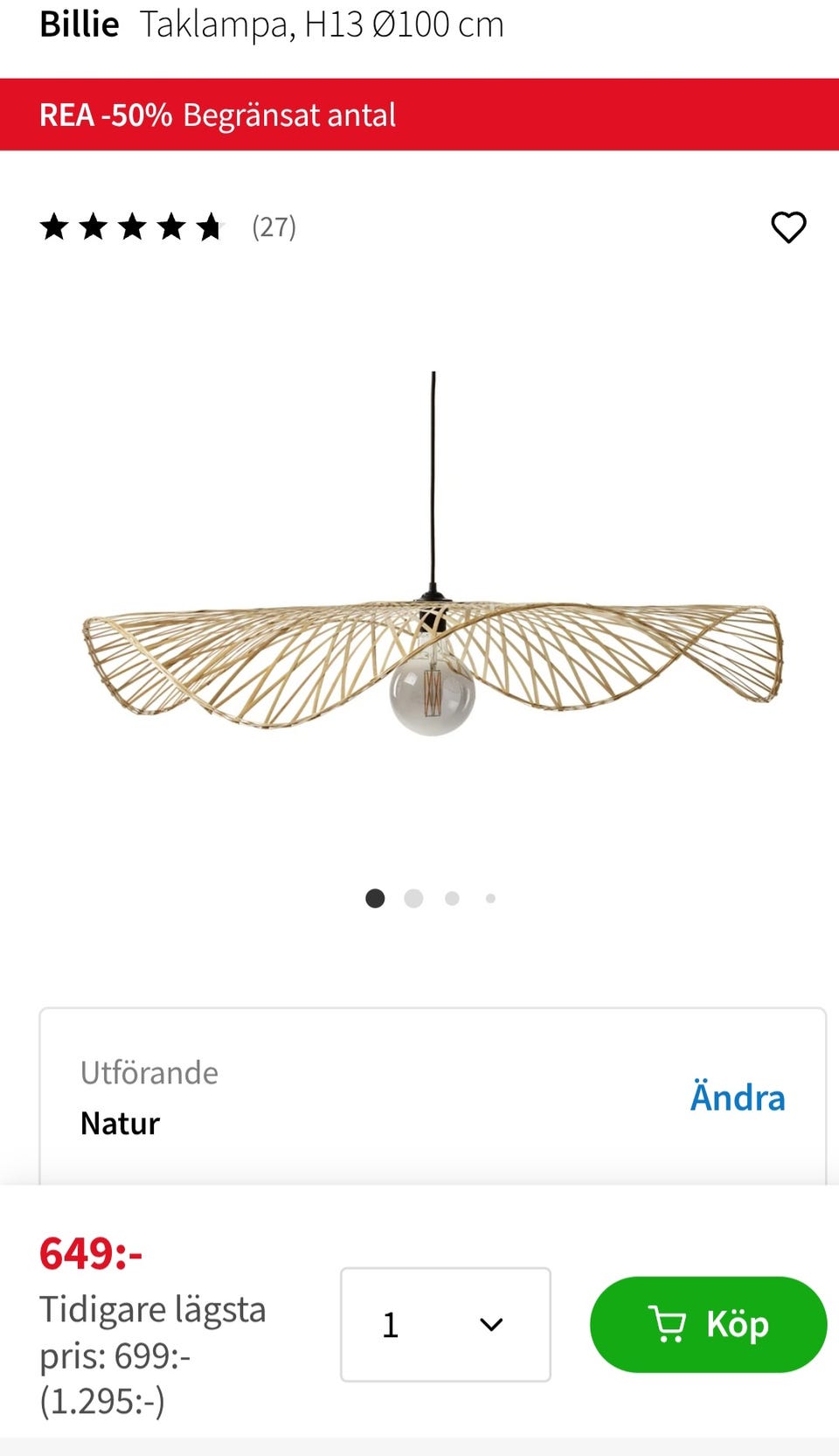839x1456 pixels.
Task: Click Ändra to change Utförande
Action: (x=737, y=1097)
